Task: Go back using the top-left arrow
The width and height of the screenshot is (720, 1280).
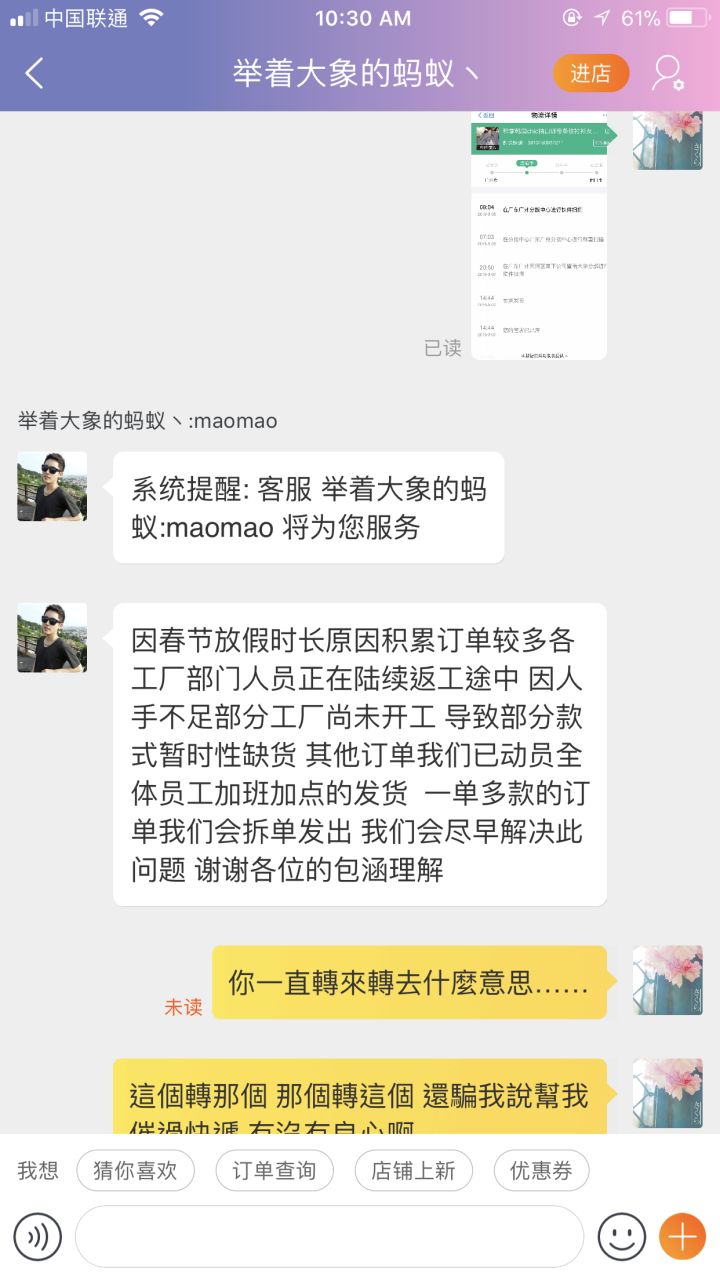Action: 34,73
